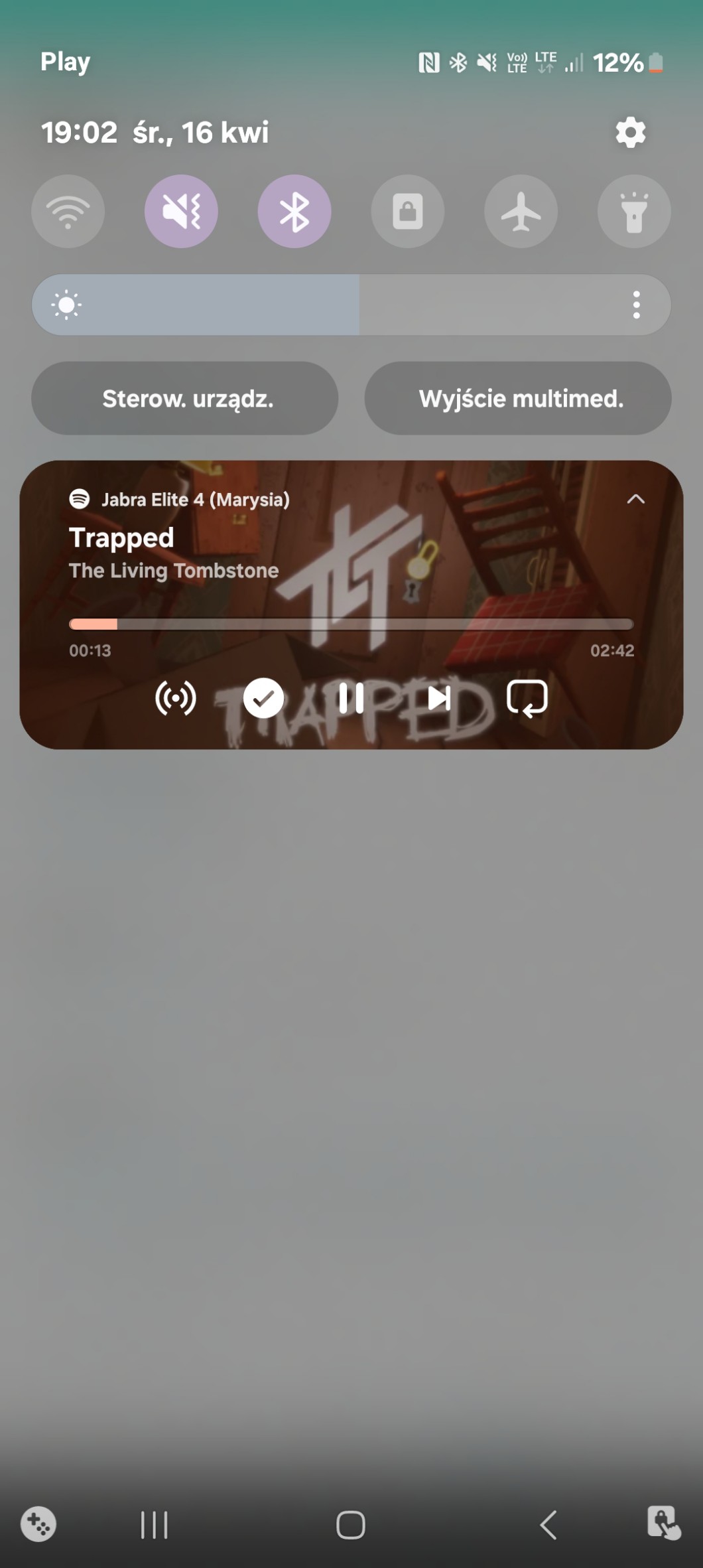The image size is (703, 1568).
Task: Turn on the flashlight
Action: (x=634, y=212)
